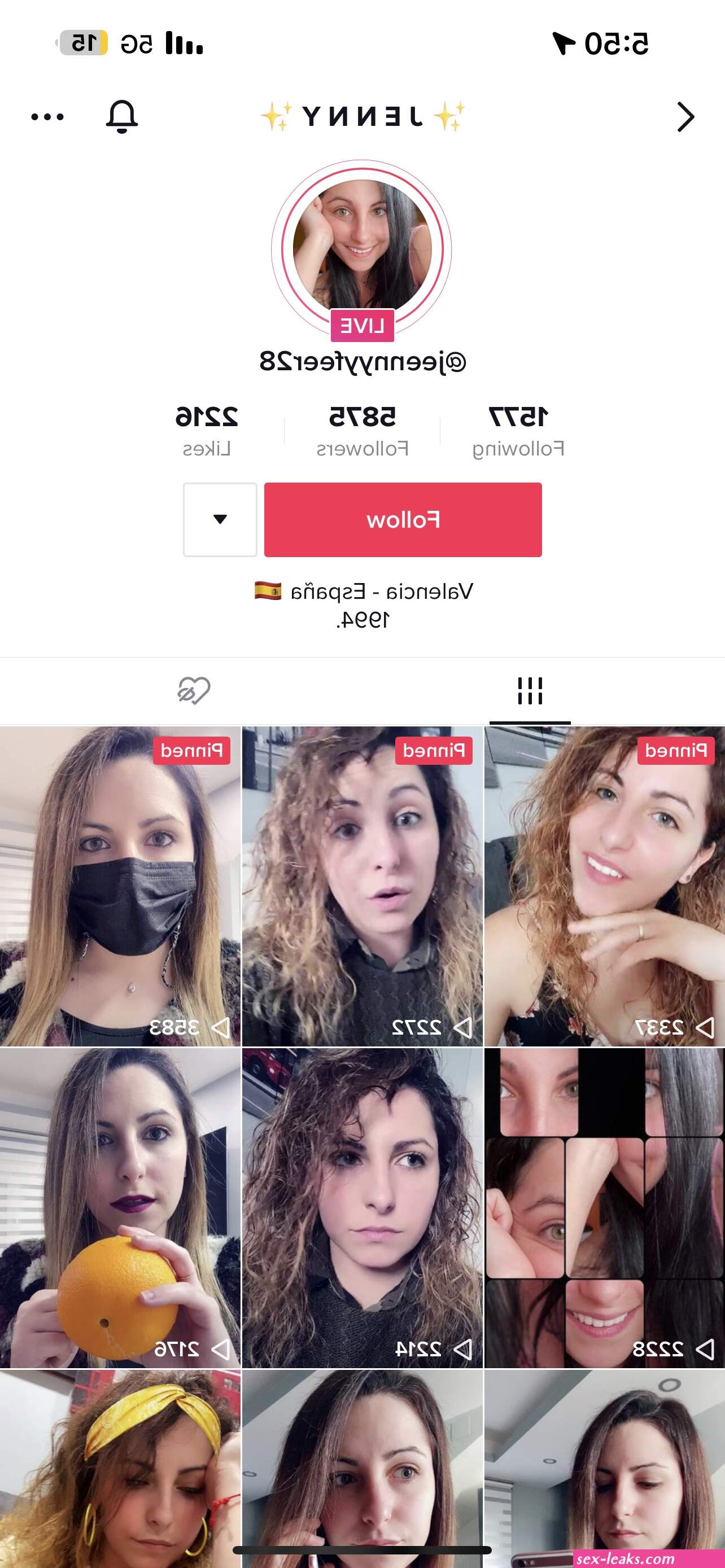Viewport: 725px width, 1568px height.
Task: Open the notifications bell for this profile
Action: click(122, 116)
